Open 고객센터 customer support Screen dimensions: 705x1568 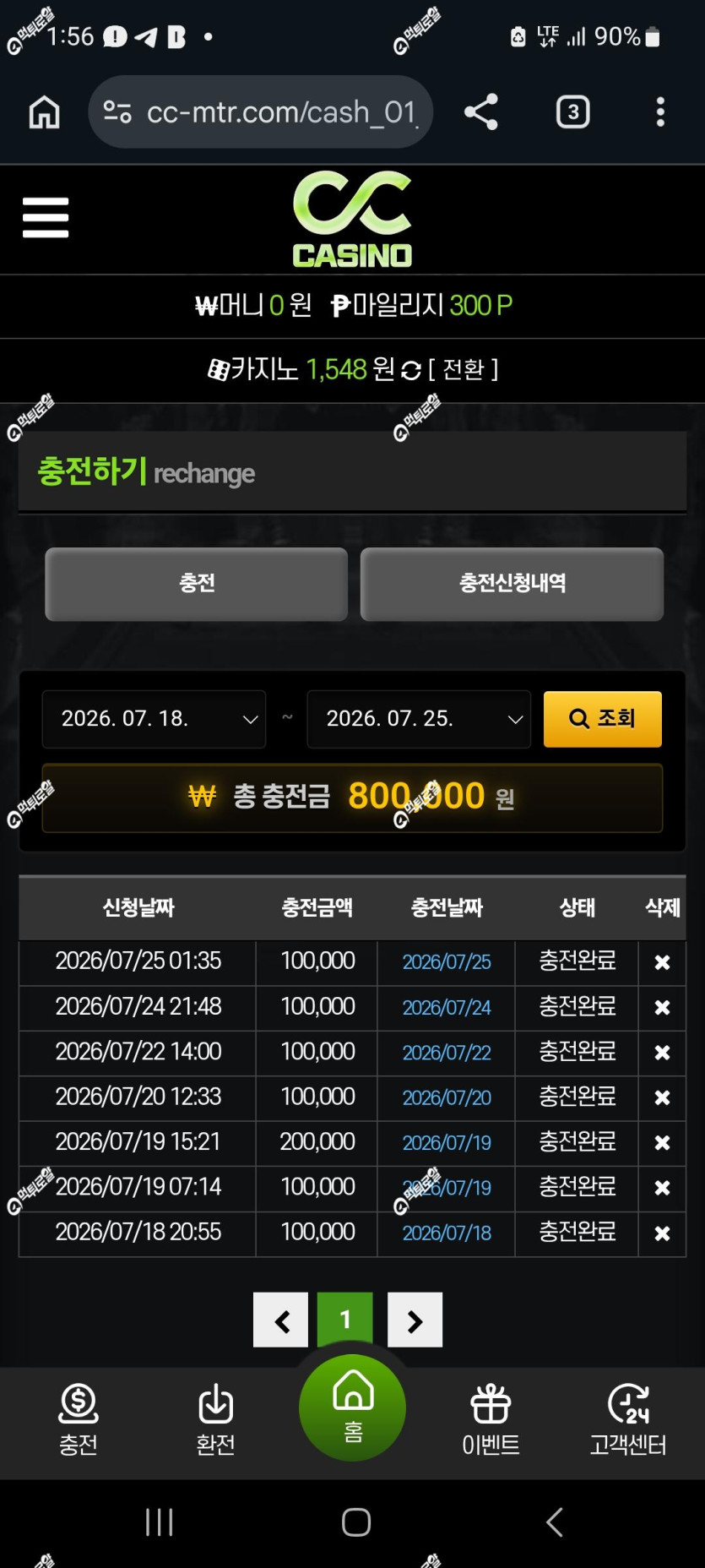coord(628,1419)
